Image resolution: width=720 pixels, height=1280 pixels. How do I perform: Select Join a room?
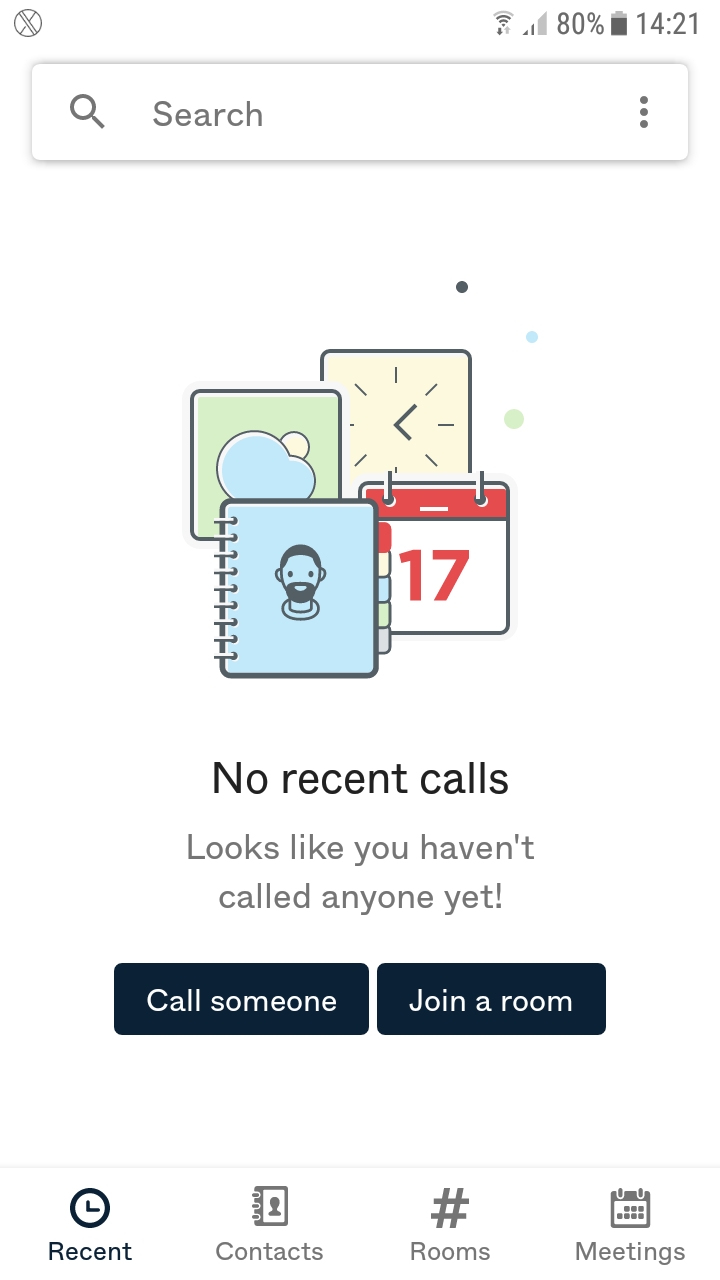(x=491, y=999)
